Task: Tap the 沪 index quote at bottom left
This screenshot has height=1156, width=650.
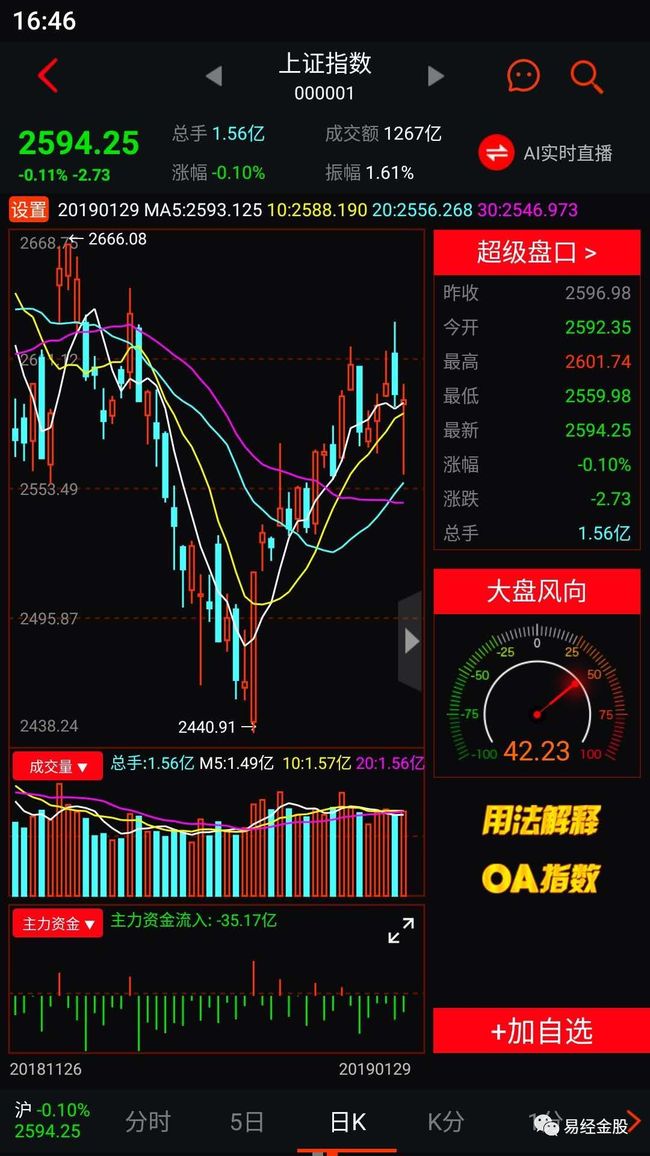Action: pos(52,1121)
